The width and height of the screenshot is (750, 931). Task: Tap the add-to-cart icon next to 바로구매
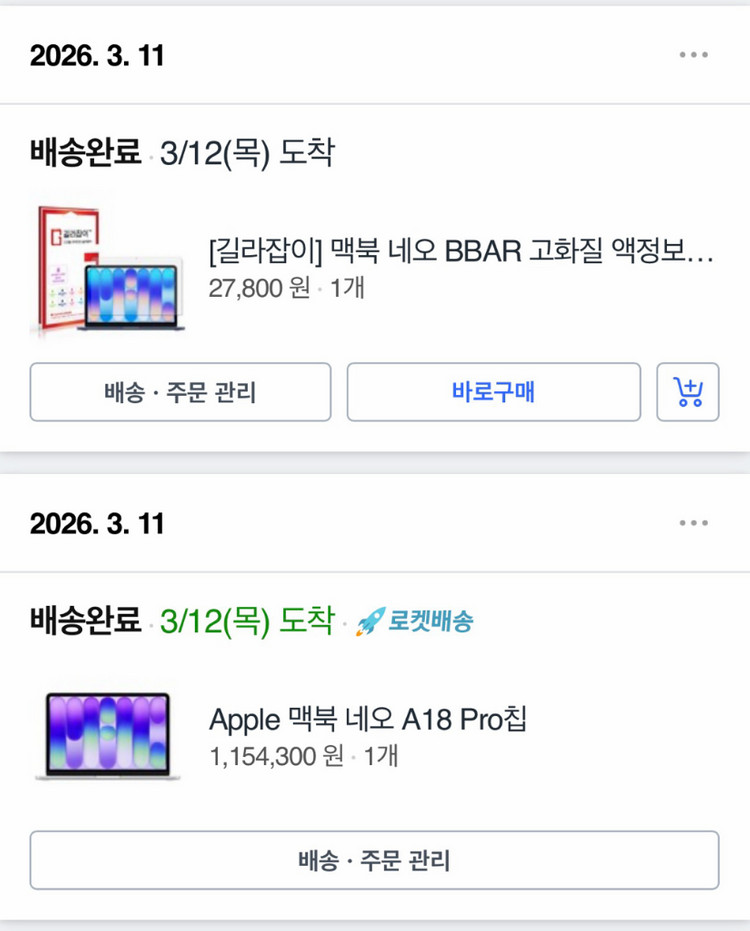[x=688, y=392]
